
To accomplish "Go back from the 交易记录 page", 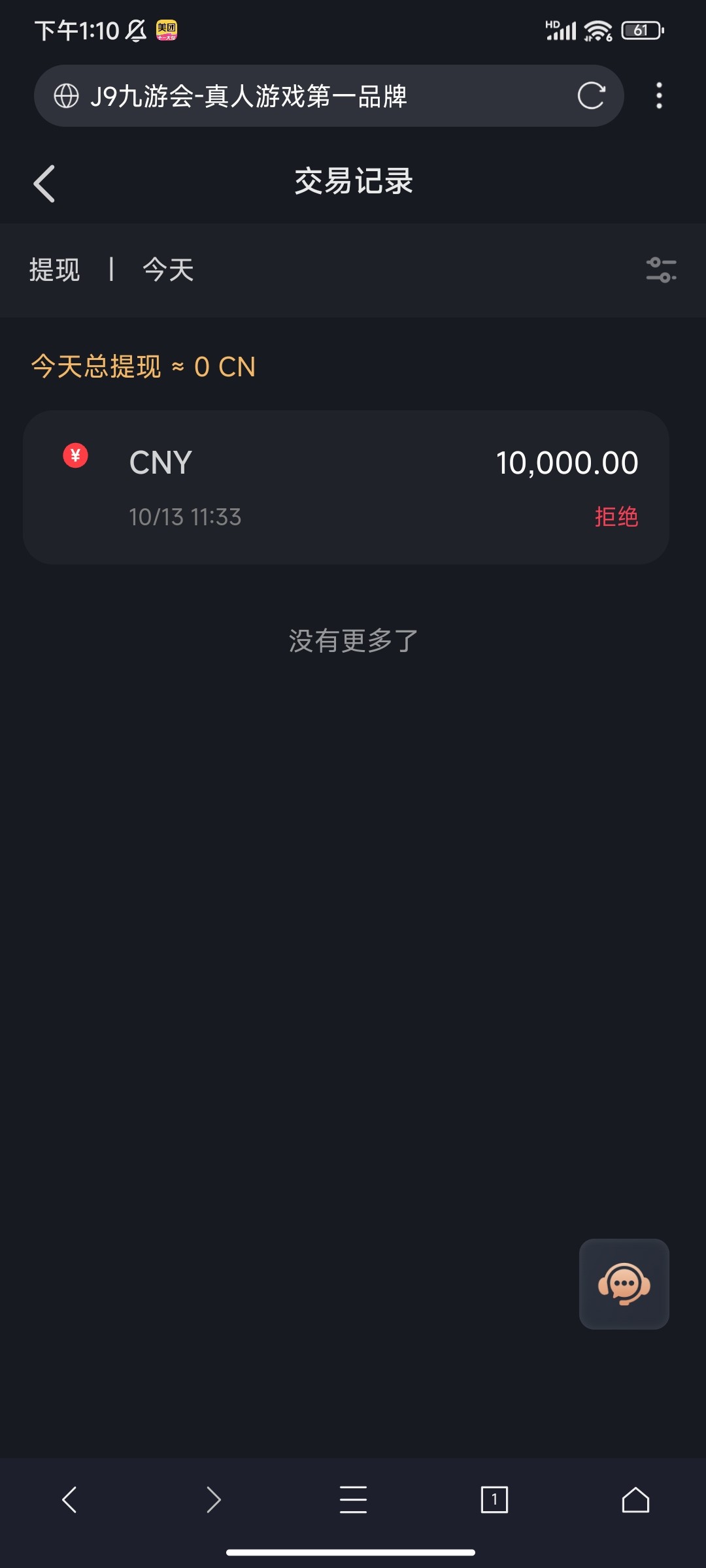I will pos(44,184).
